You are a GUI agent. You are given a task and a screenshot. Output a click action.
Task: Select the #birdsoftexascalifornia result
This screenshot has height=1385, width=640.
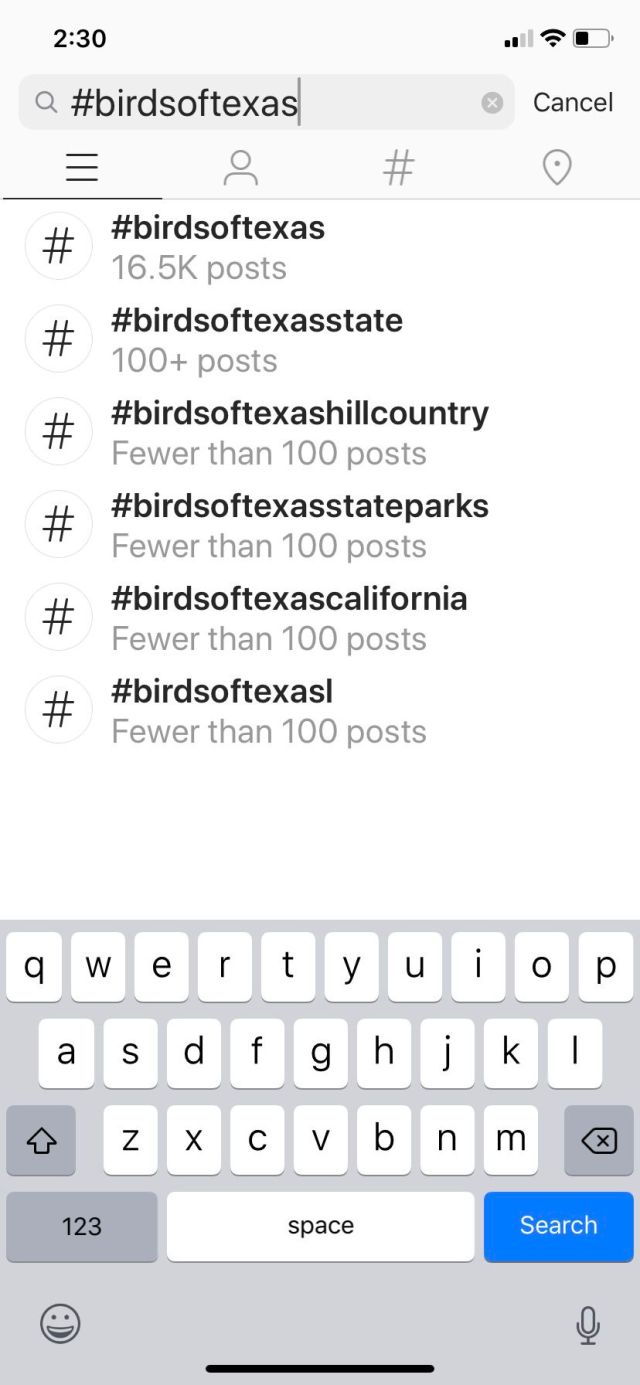point(320,618)
